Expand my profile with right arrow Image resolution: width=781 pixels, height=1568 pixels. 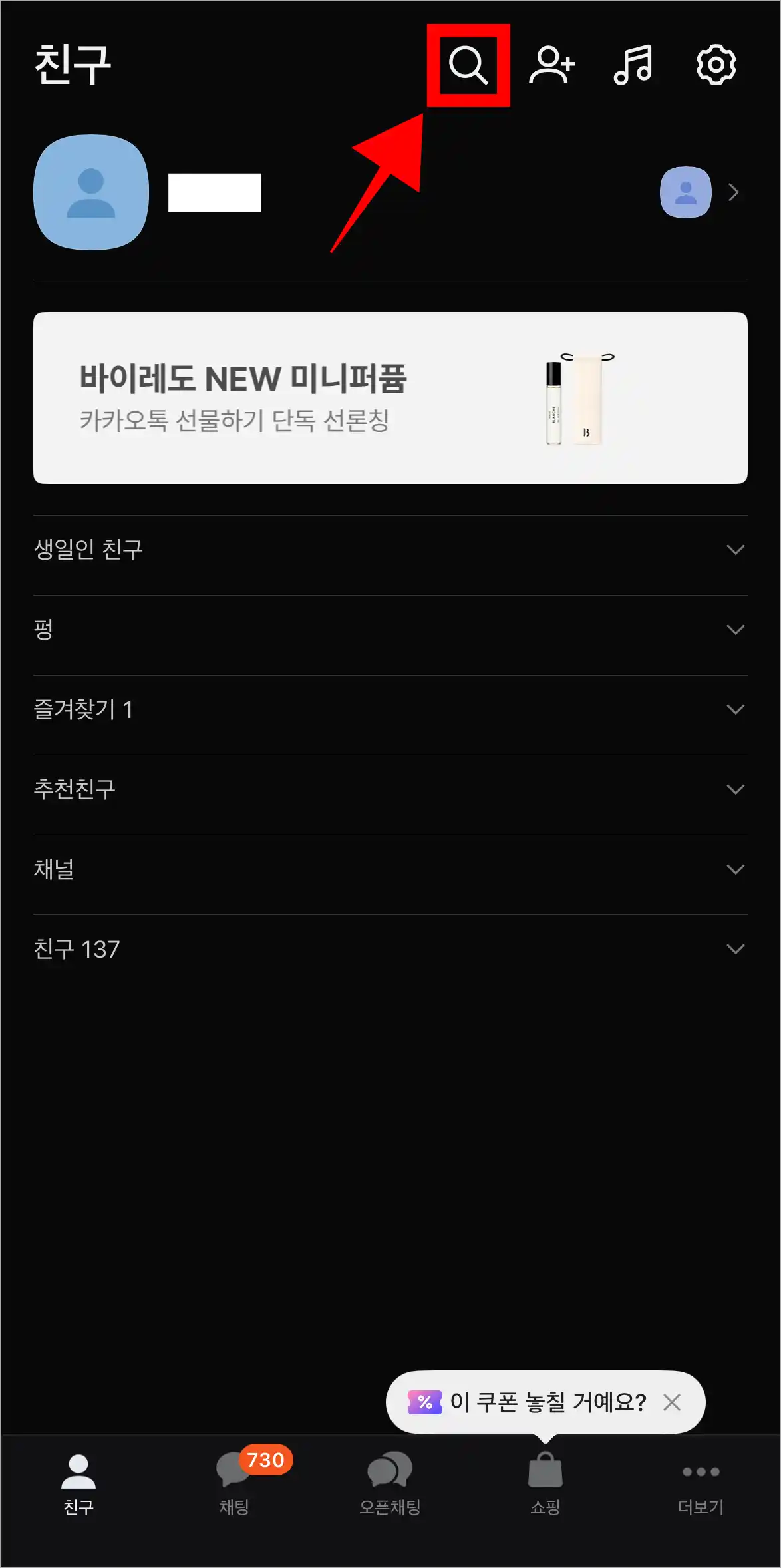click(x=734, y=192)
